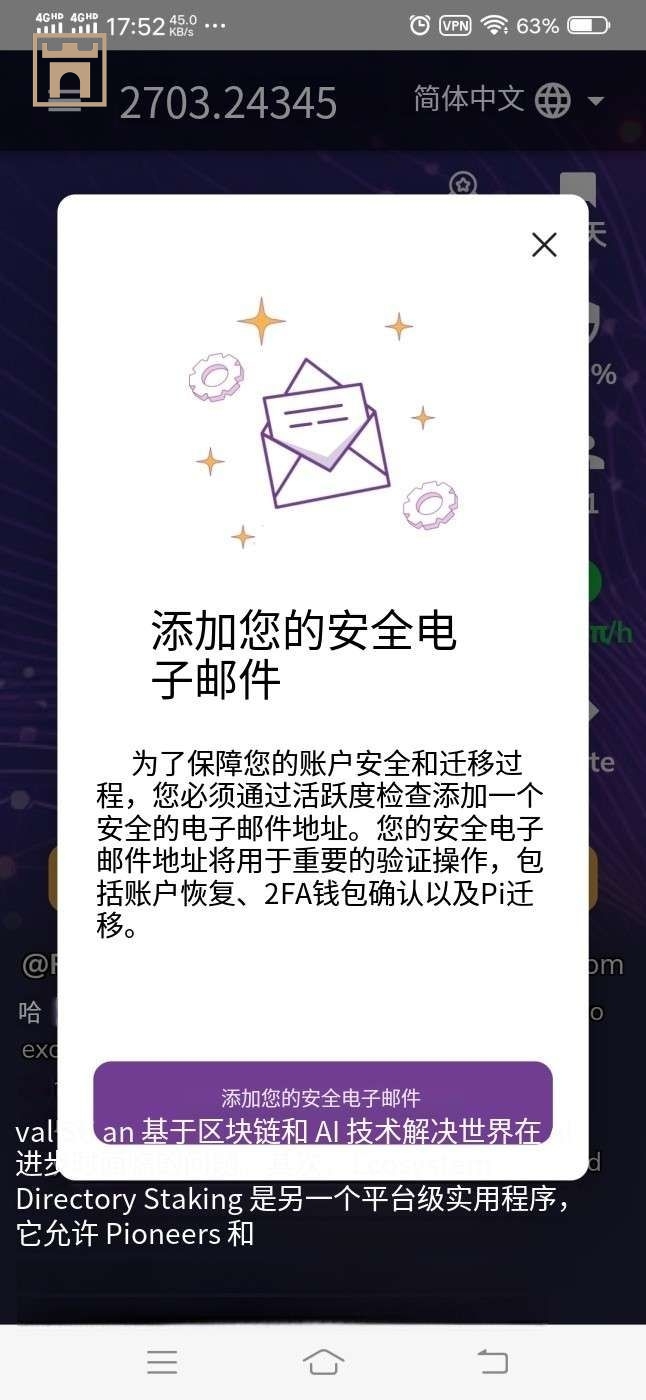Go back with system back button
The width and height of the screenshot is (646, 1400).
click(x=492, y=1362)
